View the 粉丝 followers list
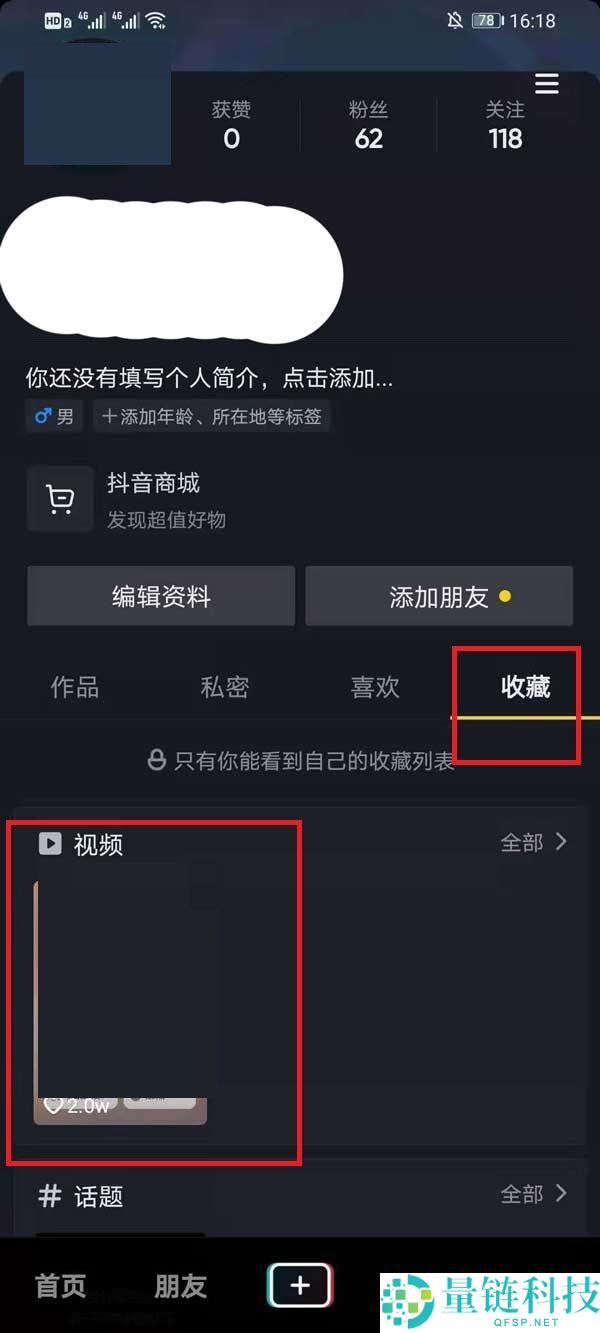Screen dimensions: 600x1333 368,125
